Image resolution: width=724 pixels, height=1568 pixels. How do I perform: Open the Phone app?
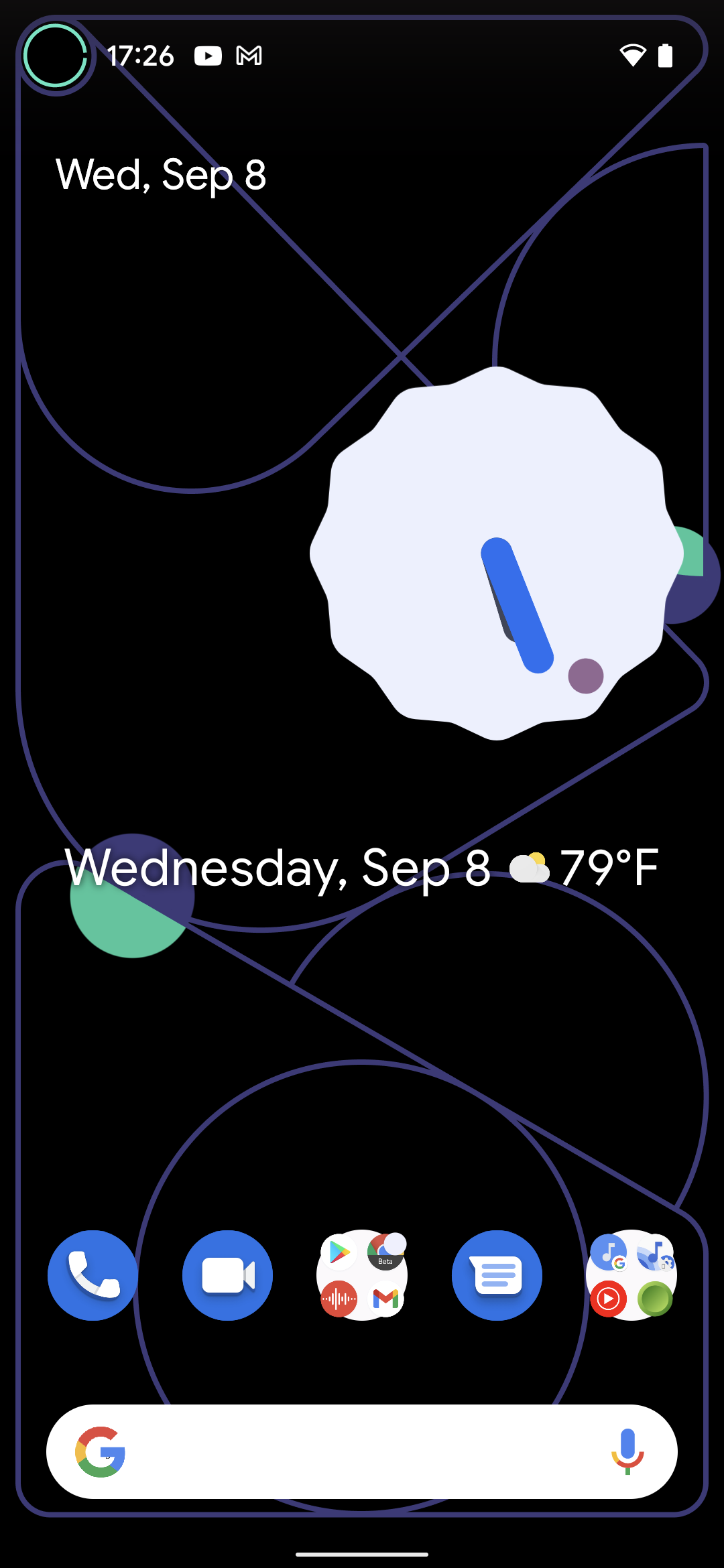(93, 1275)
